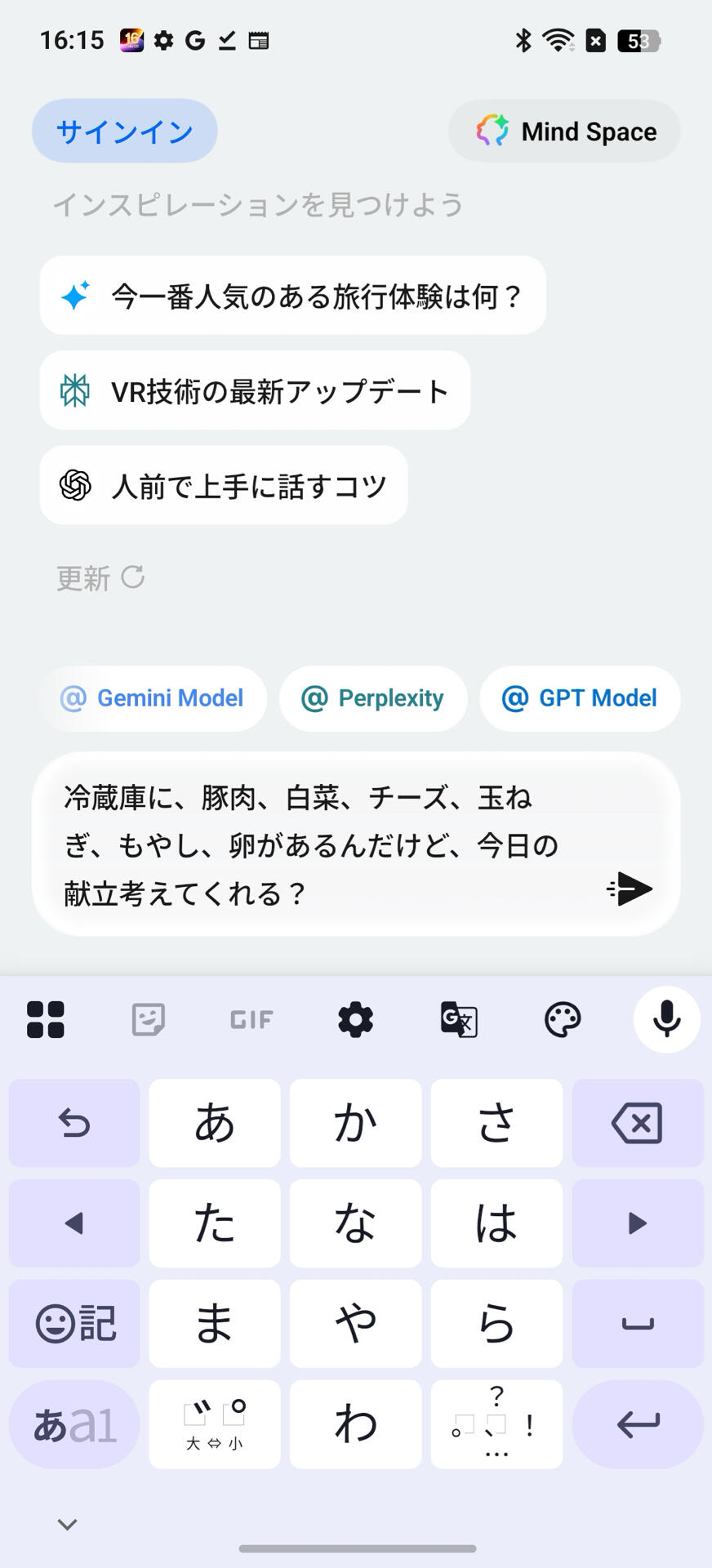The height and width of the screenshot is (1568, 712).
Task: Open the keyboard GIF picker
Action: tap(251, 1020)
